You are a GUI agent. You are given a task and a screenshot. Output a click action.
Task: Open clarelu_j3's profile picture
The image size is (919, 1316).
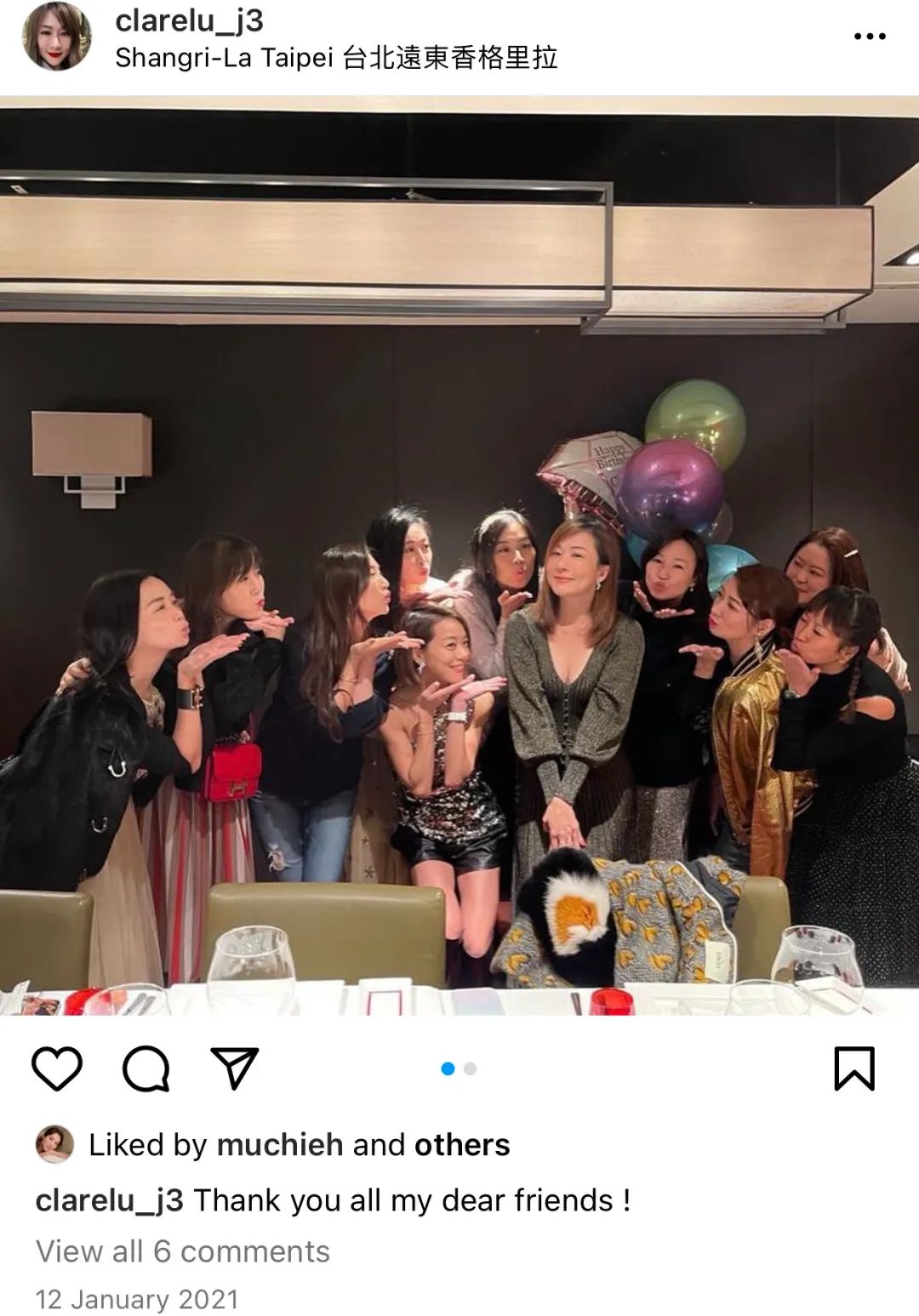[57, 37]
